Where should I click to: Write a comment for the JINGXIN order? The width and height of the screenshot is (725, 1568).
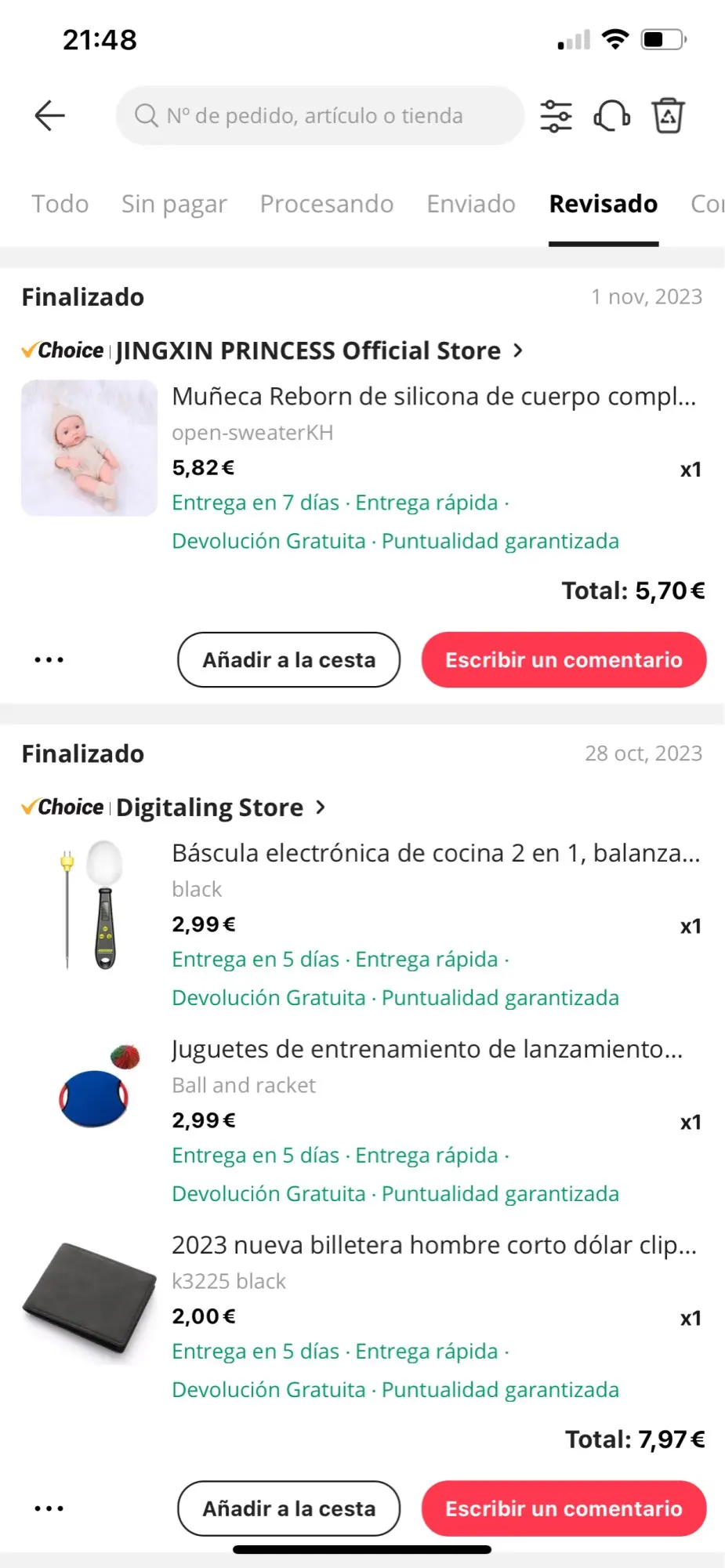pyautogui.click(x=564, y=660)
